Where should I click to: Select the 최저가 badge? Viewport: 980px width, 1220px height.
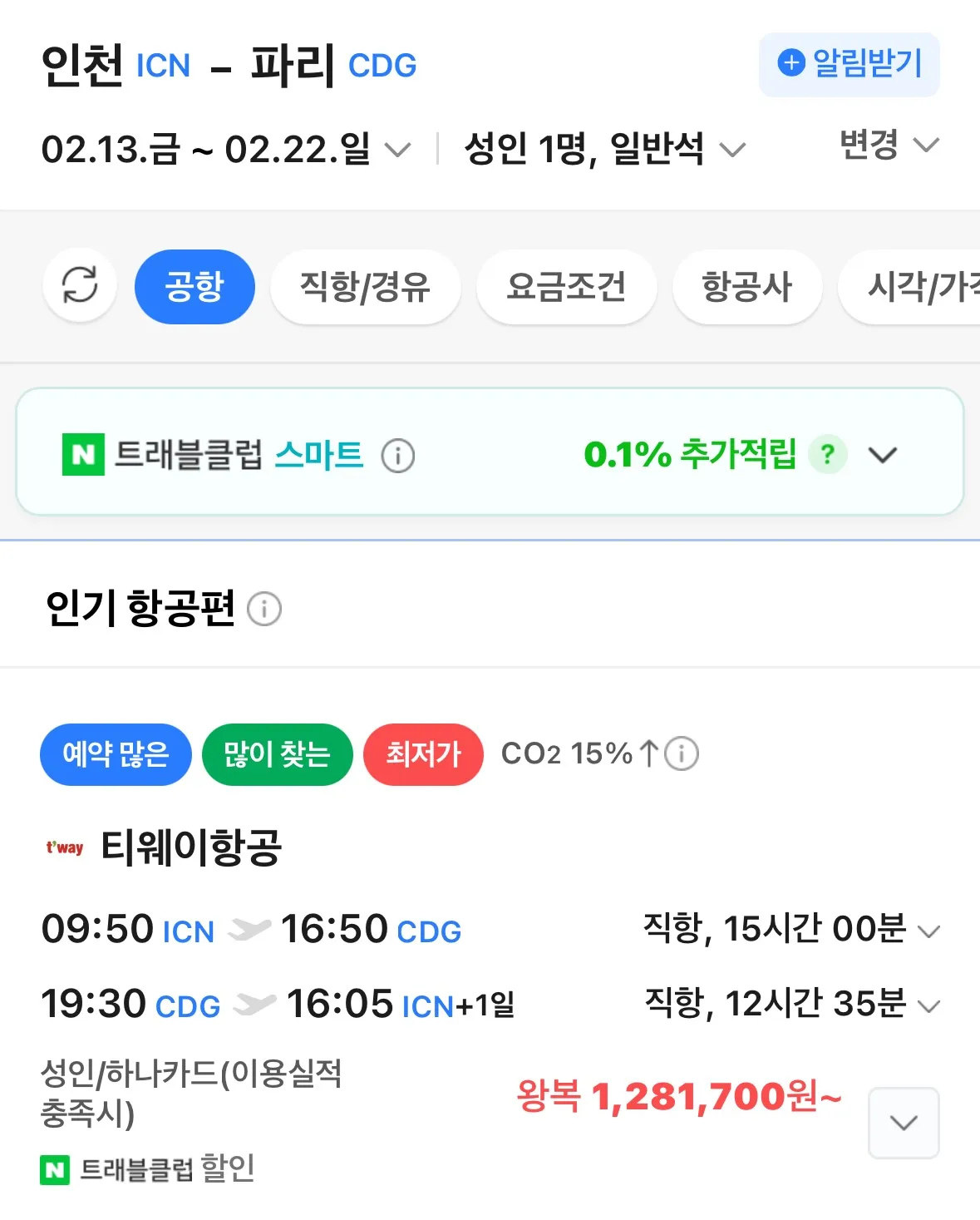coord(423,754)
